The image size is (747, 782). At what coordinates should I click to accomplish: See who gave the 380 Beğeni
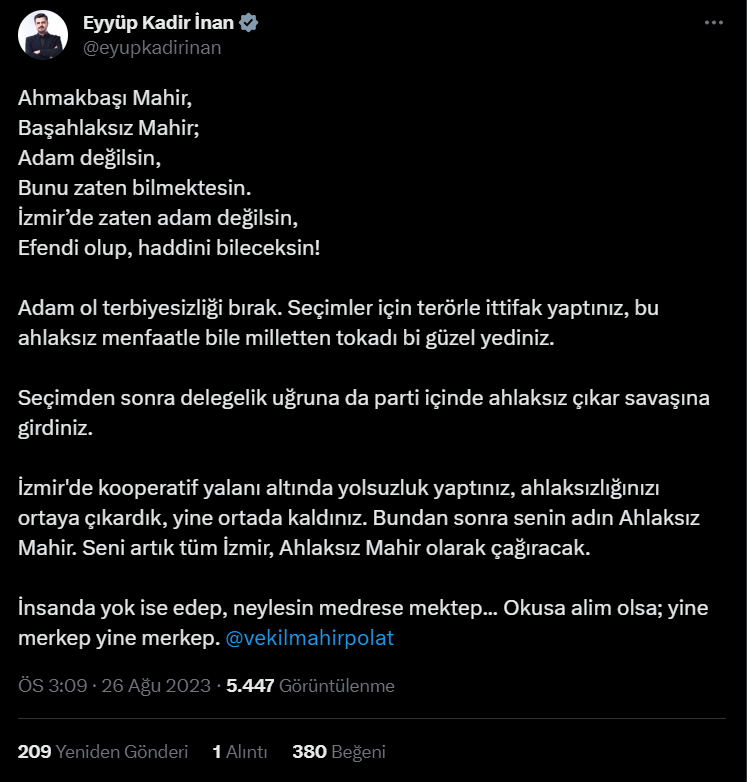[x=339, y=752]
